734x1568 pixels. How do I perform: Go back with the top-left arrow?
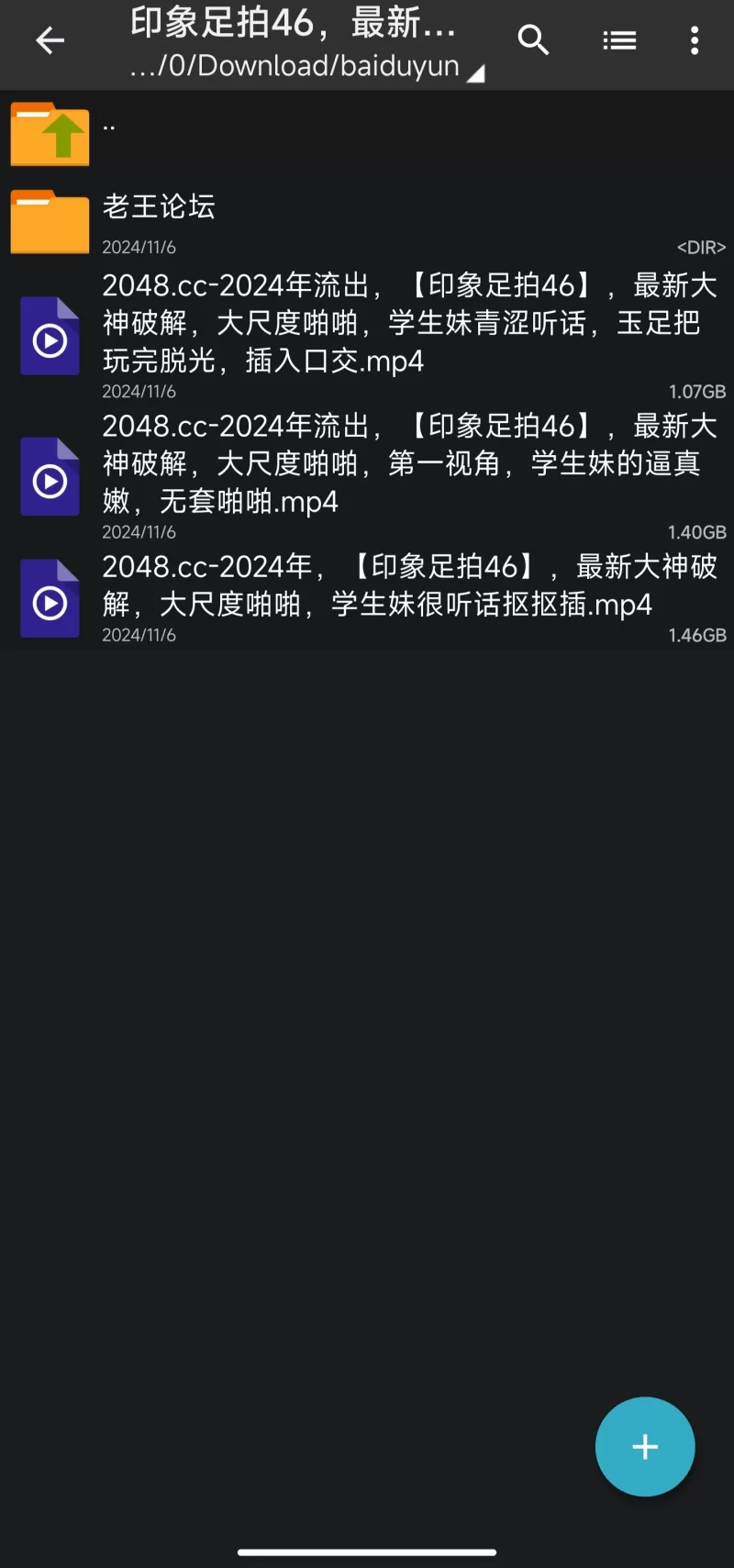point(50,40)
